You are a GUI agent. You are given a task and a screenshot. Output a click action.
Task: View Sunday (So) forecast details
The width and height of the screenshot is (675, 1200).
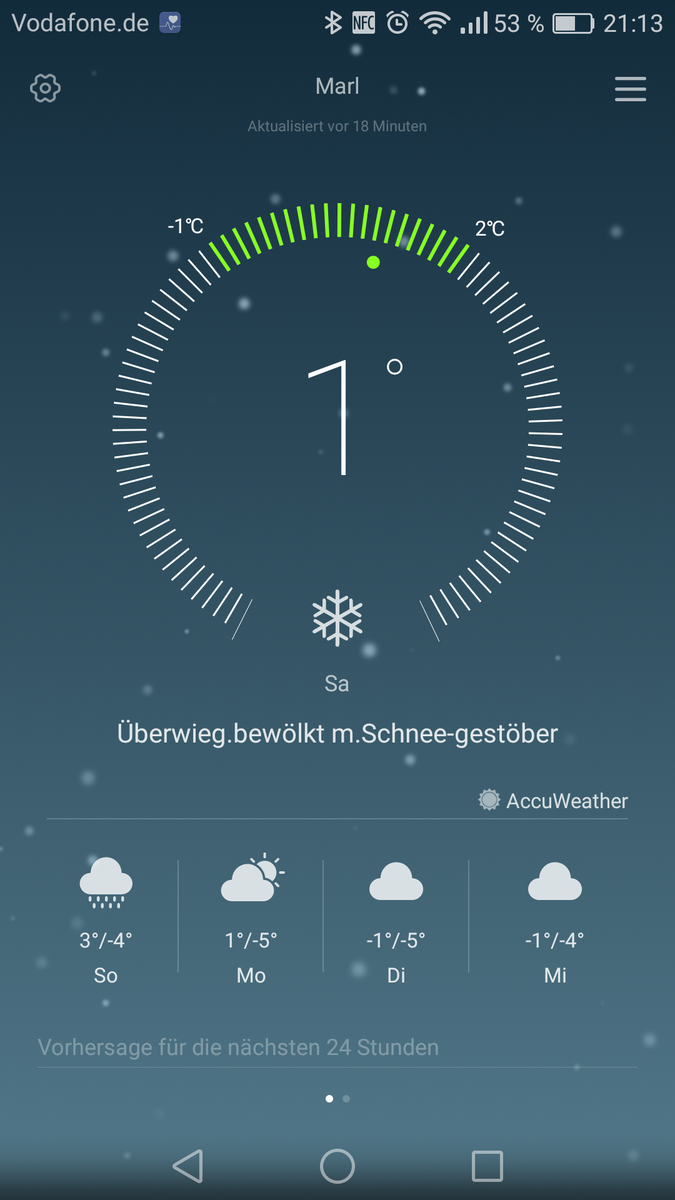(x=106, y=919)
